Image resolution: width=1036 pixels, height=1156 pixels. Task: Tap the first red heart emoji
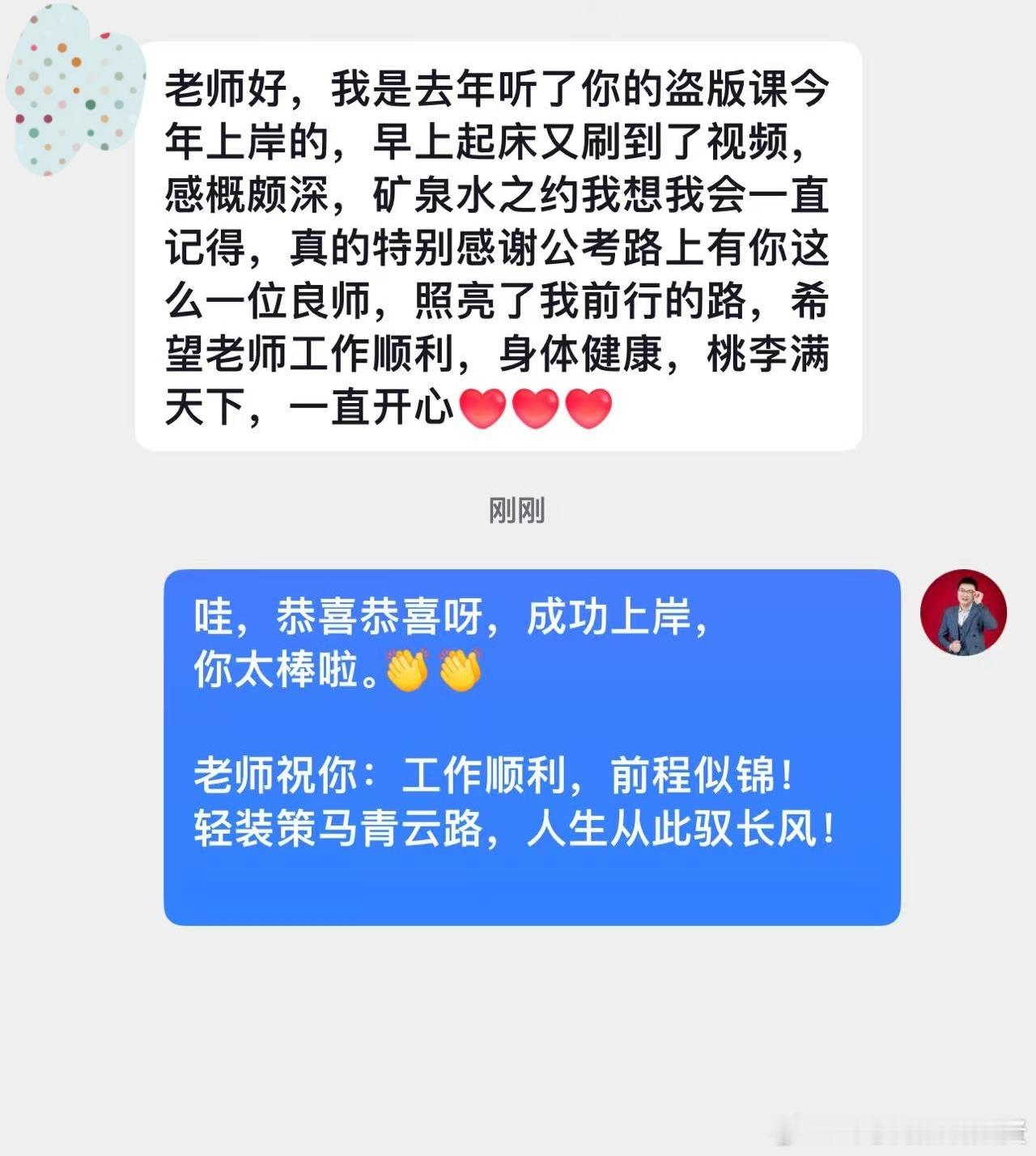[484, 410]
